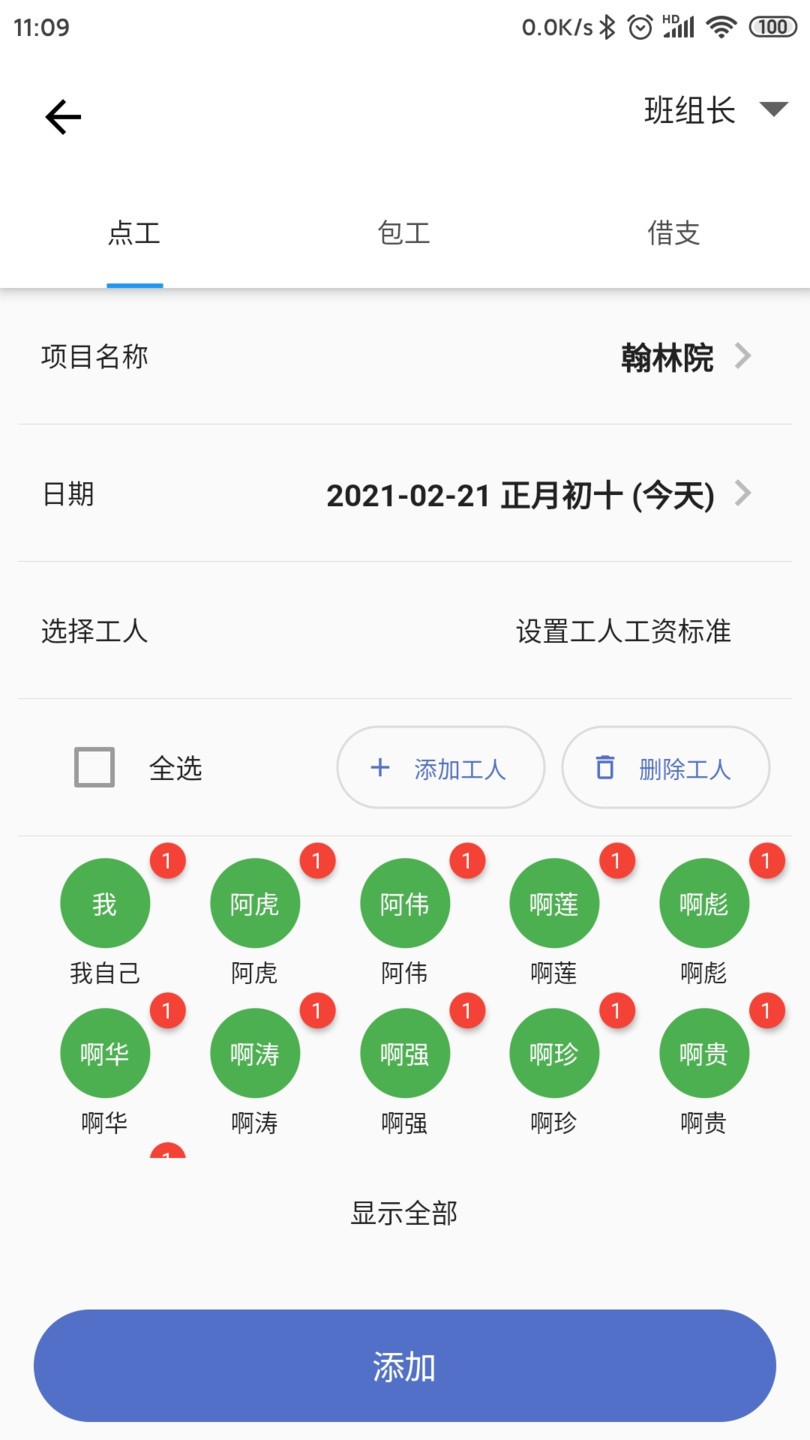The width and height of the screenshot is (810, 1440).
Task: Select the 我自己 worker avatar
Action: [x=104, y=902]
